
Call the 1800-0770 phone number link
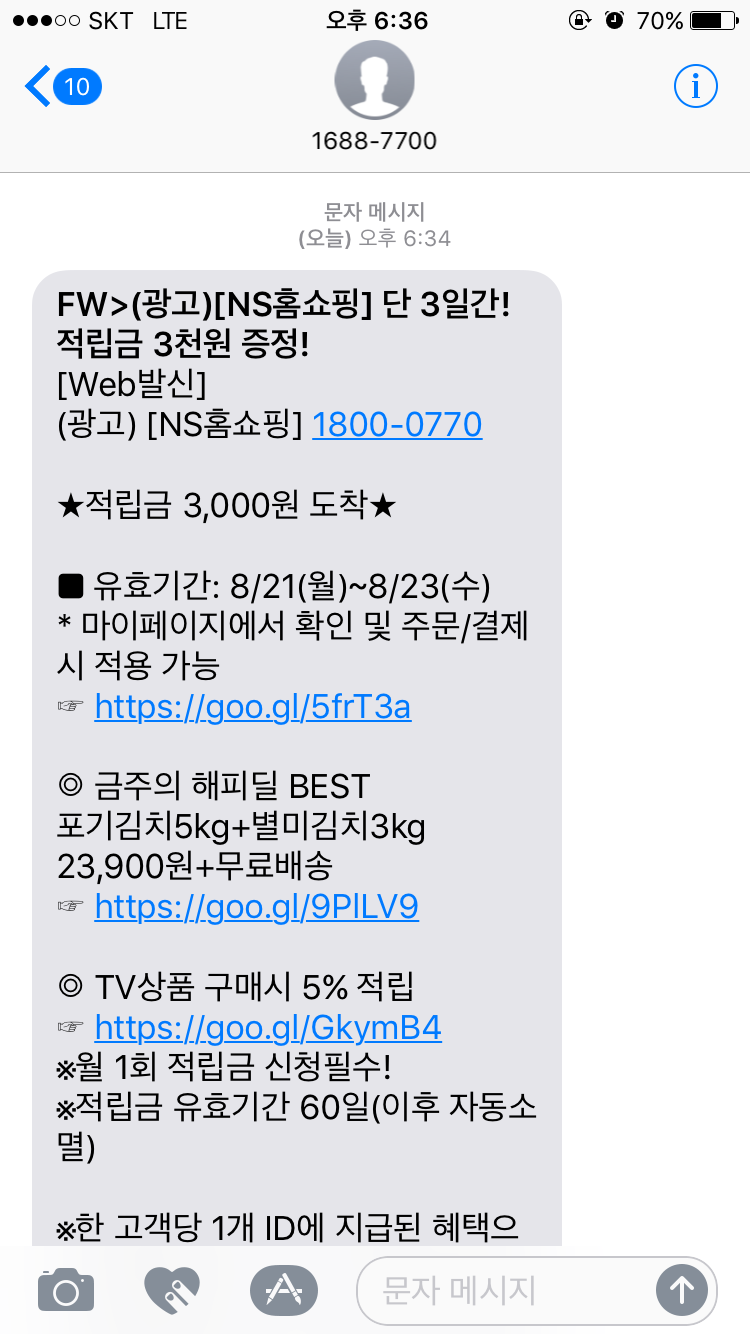pyautogui.click(x=397, y=425)
